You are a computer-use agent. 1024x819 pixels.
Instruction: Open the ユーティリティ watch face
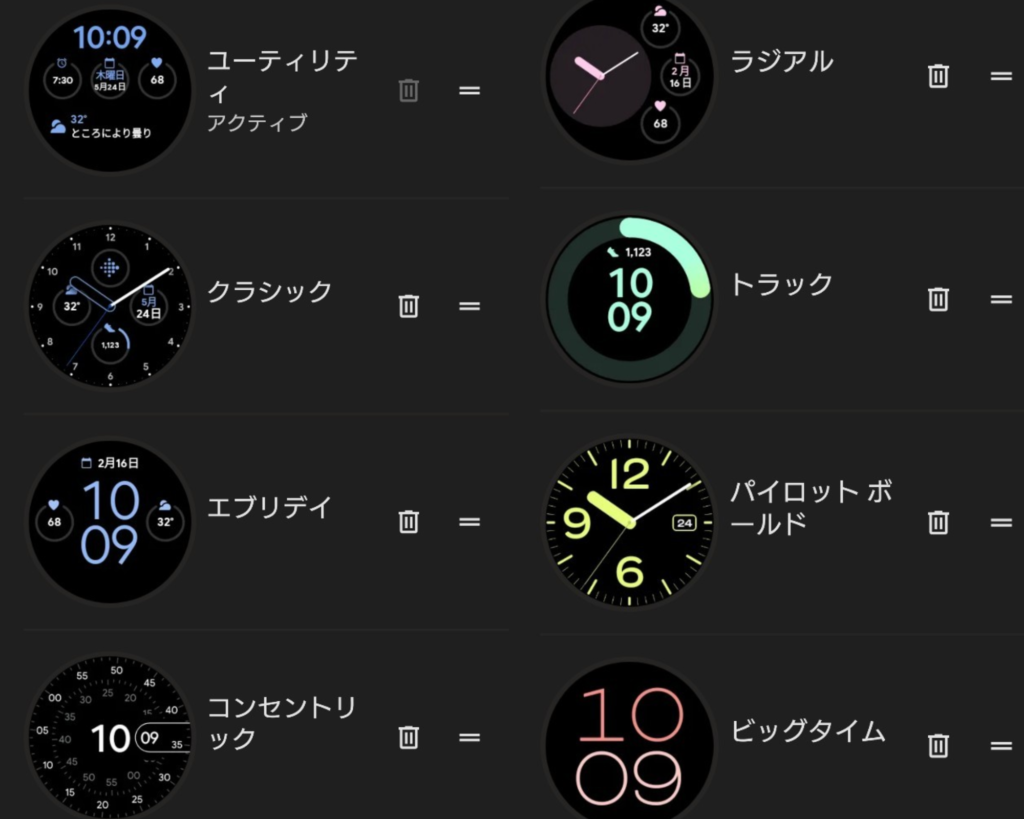pos(110,90)
